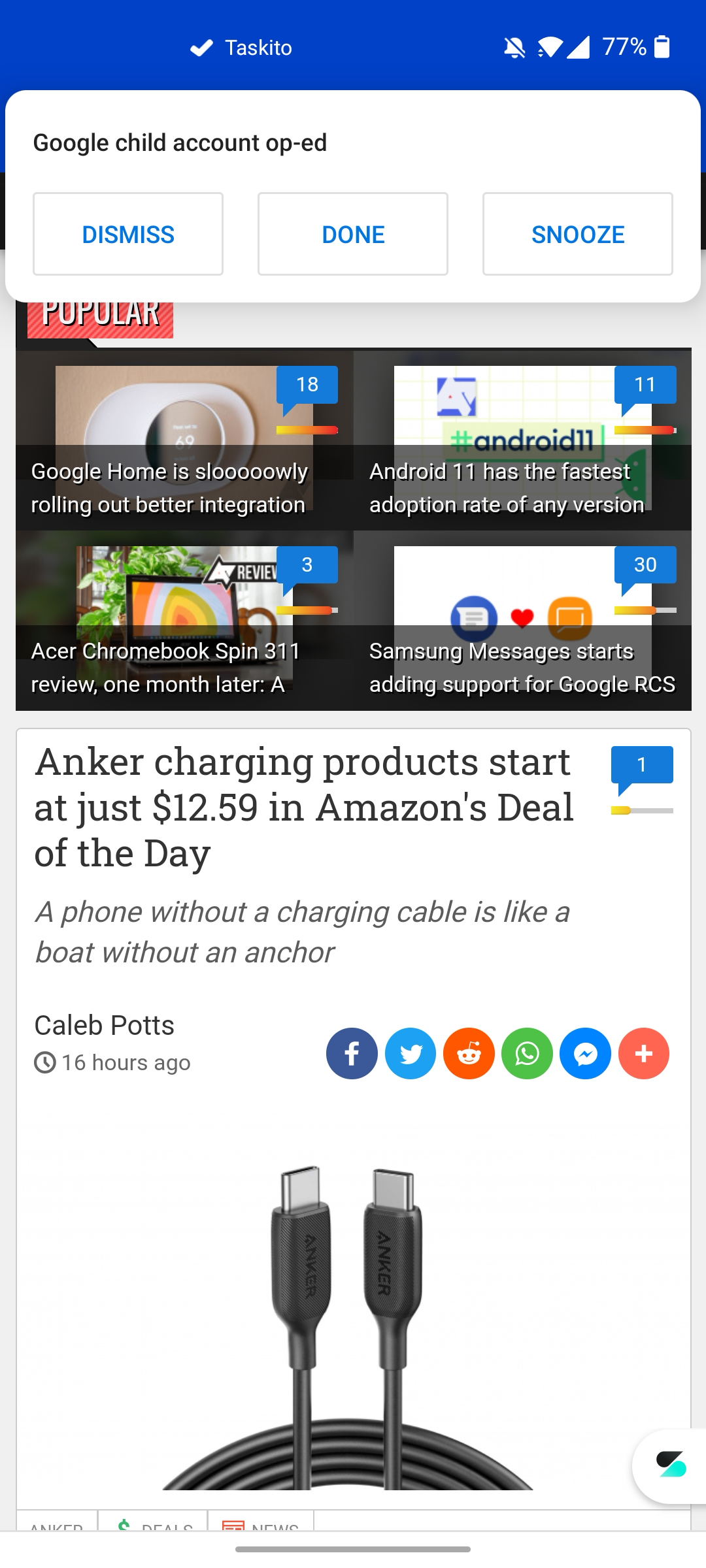Share the article on Twitter
This screenshot has width=706, height=1568.
411,1053
